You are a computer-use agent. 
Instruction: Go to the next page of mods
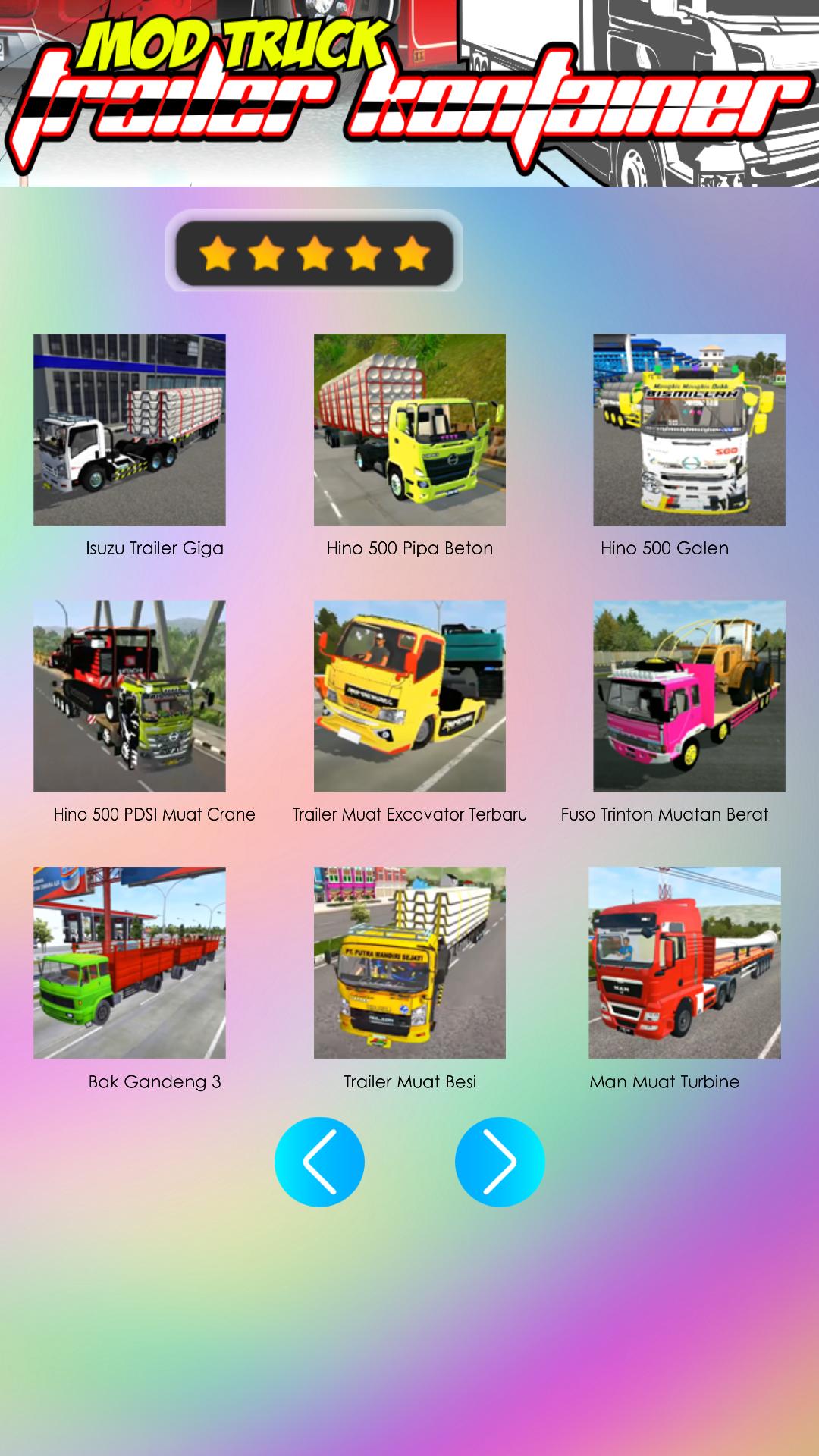coord(500,1162)
